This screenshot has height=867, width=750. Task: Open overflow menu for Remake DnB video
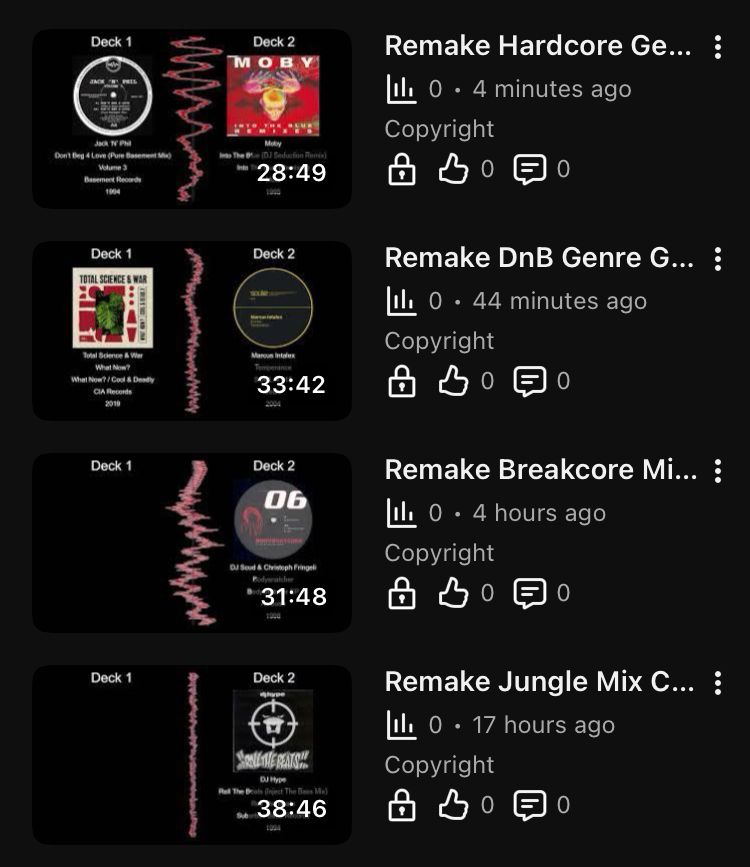coord(717,259)
